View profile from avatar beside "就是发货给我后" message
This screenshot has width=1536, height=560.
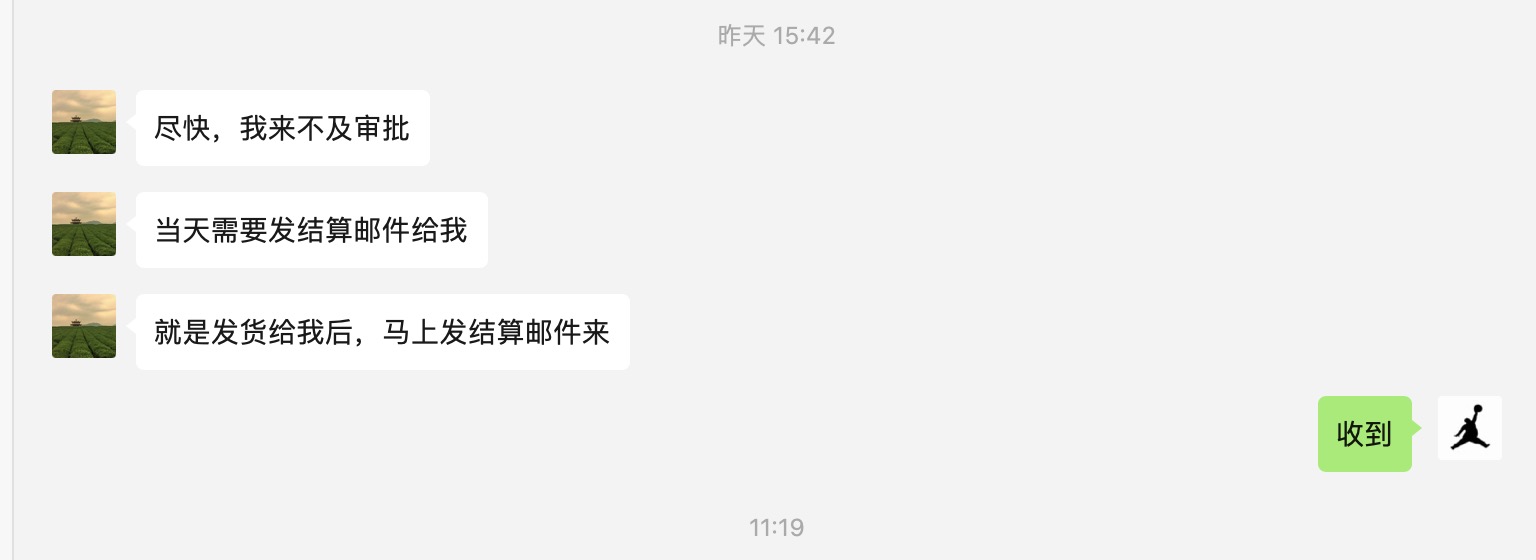pyautogui.click(x=84, y=326)
